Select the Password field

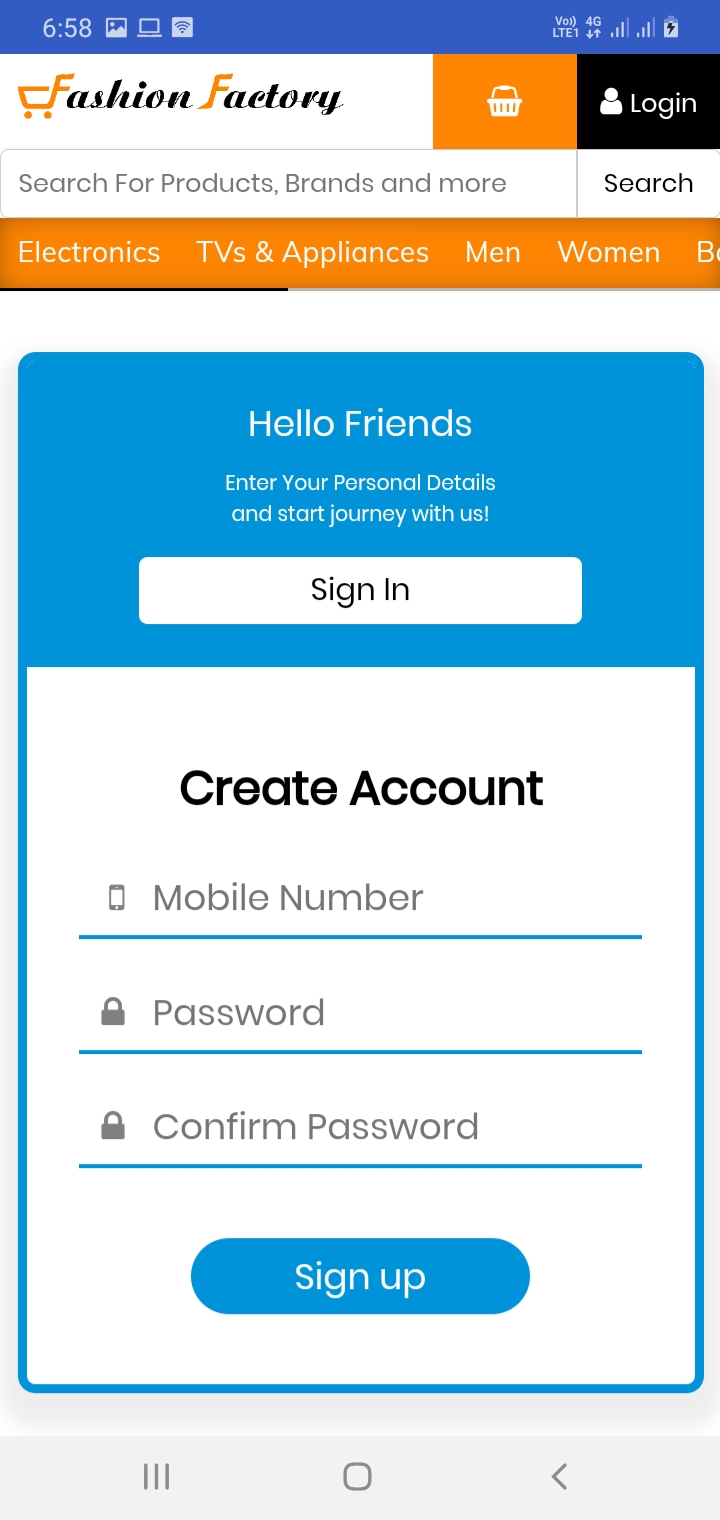(360, 1013)
